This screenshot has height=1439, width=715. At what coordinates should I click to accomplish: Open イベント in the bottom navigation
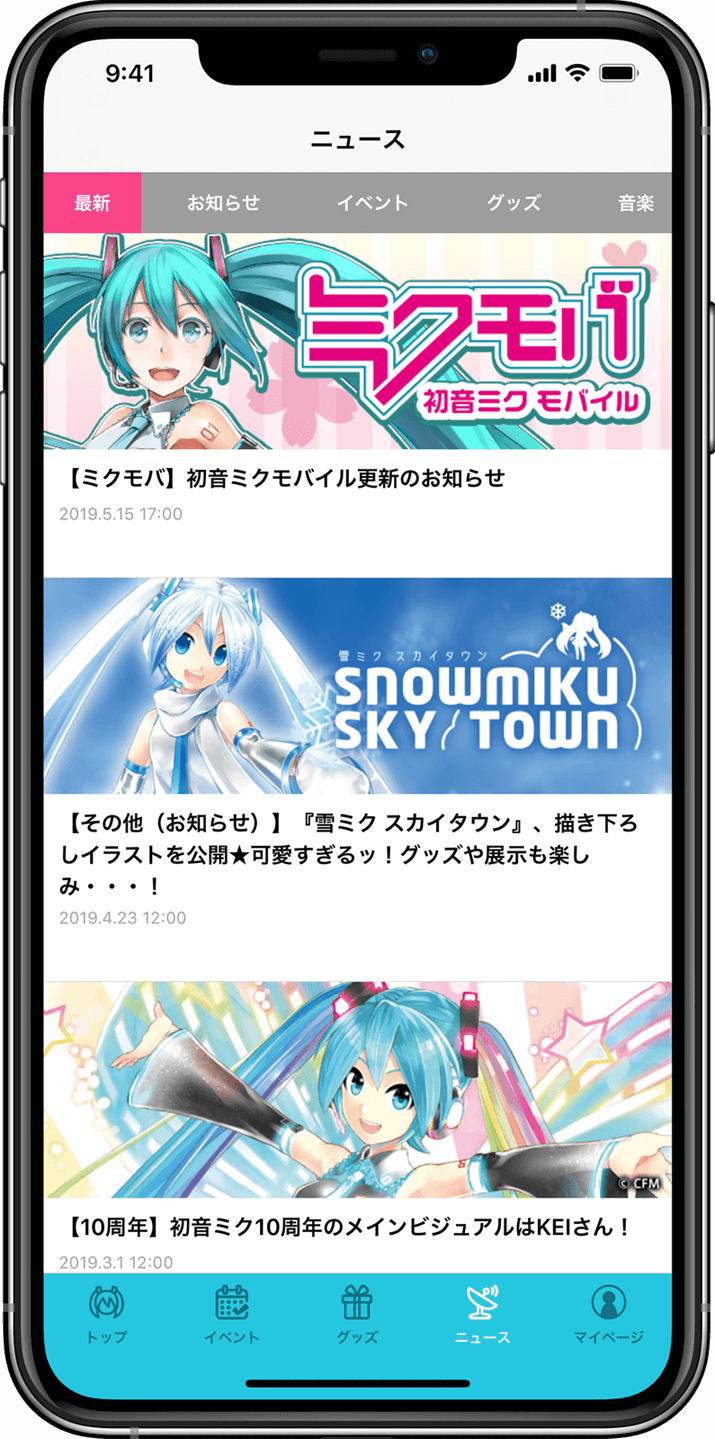[x=232, y=1314]
